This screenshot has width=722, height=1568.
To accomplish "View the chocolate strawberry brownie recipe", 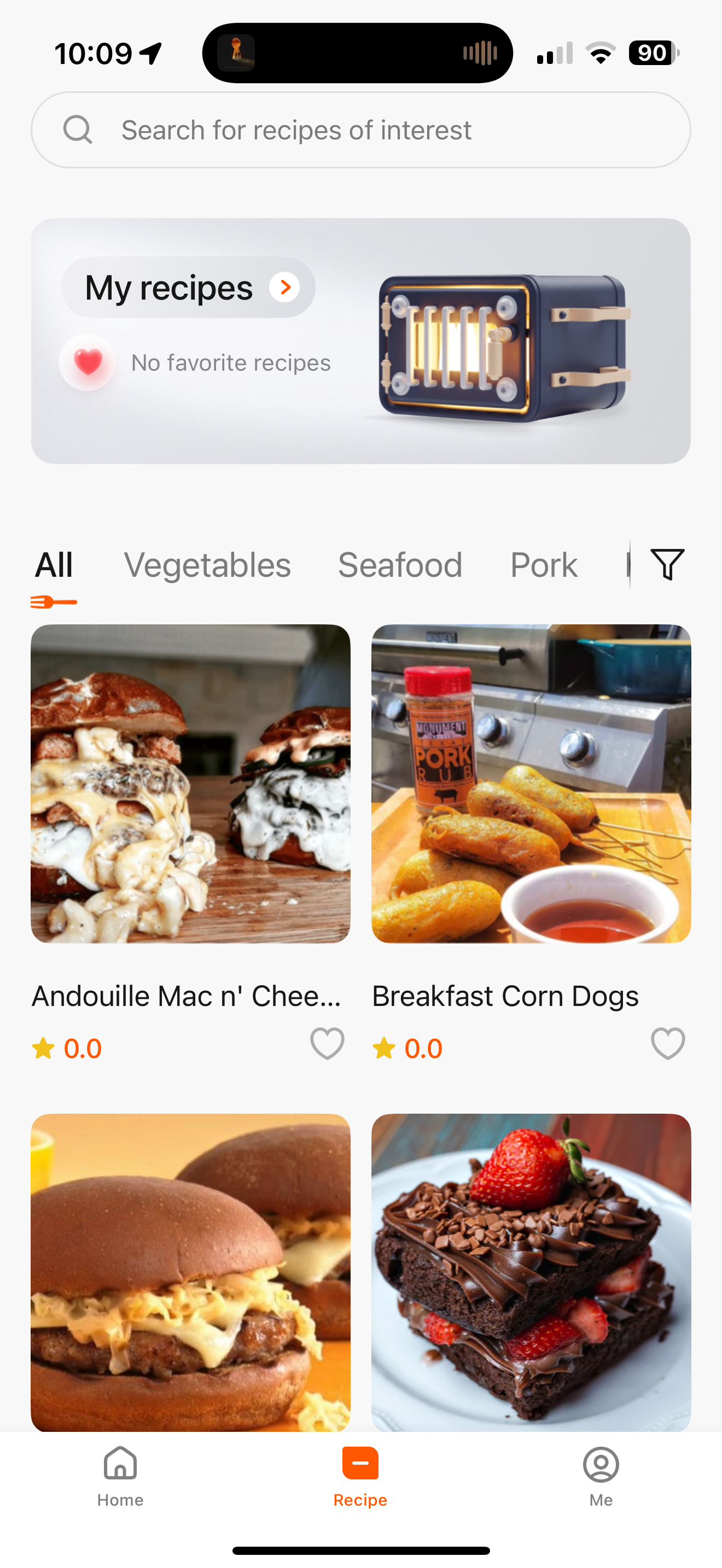I will pyautogui.click(x=531, y=1272).
